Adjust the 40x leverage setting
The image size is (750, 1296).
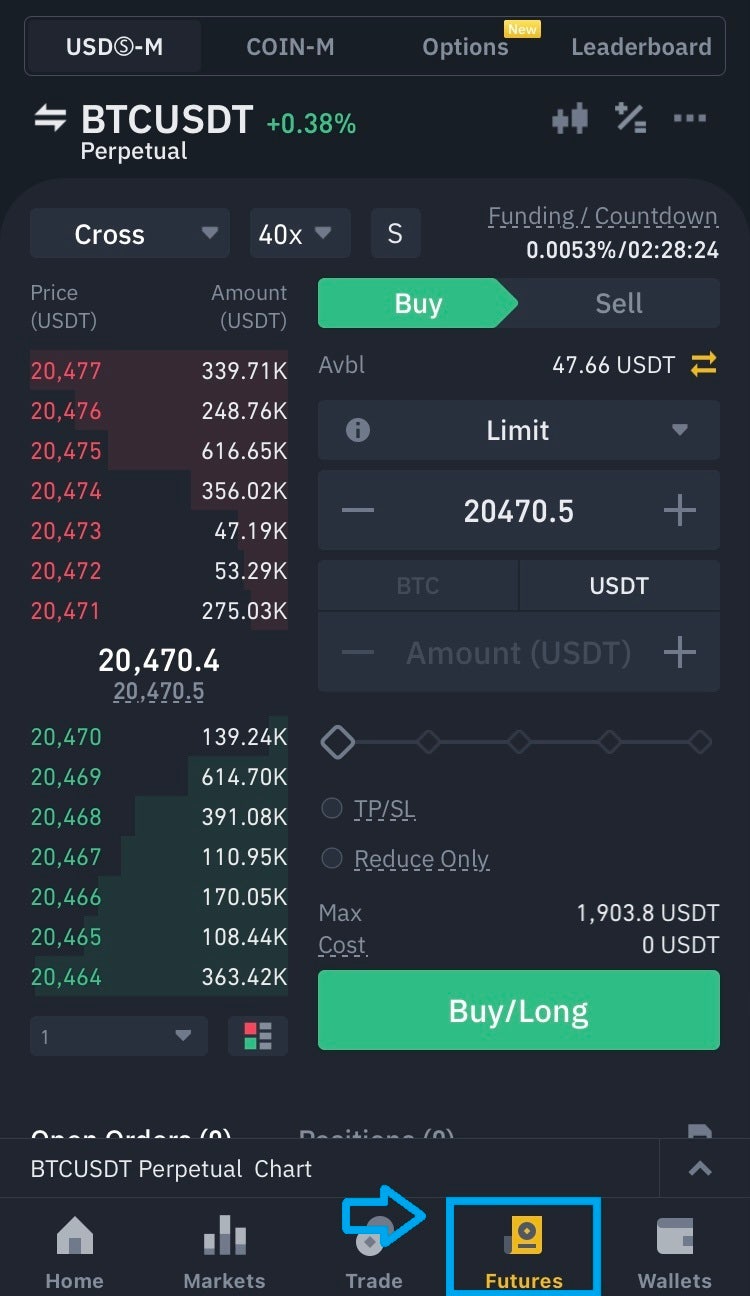[x=299, y=234]
